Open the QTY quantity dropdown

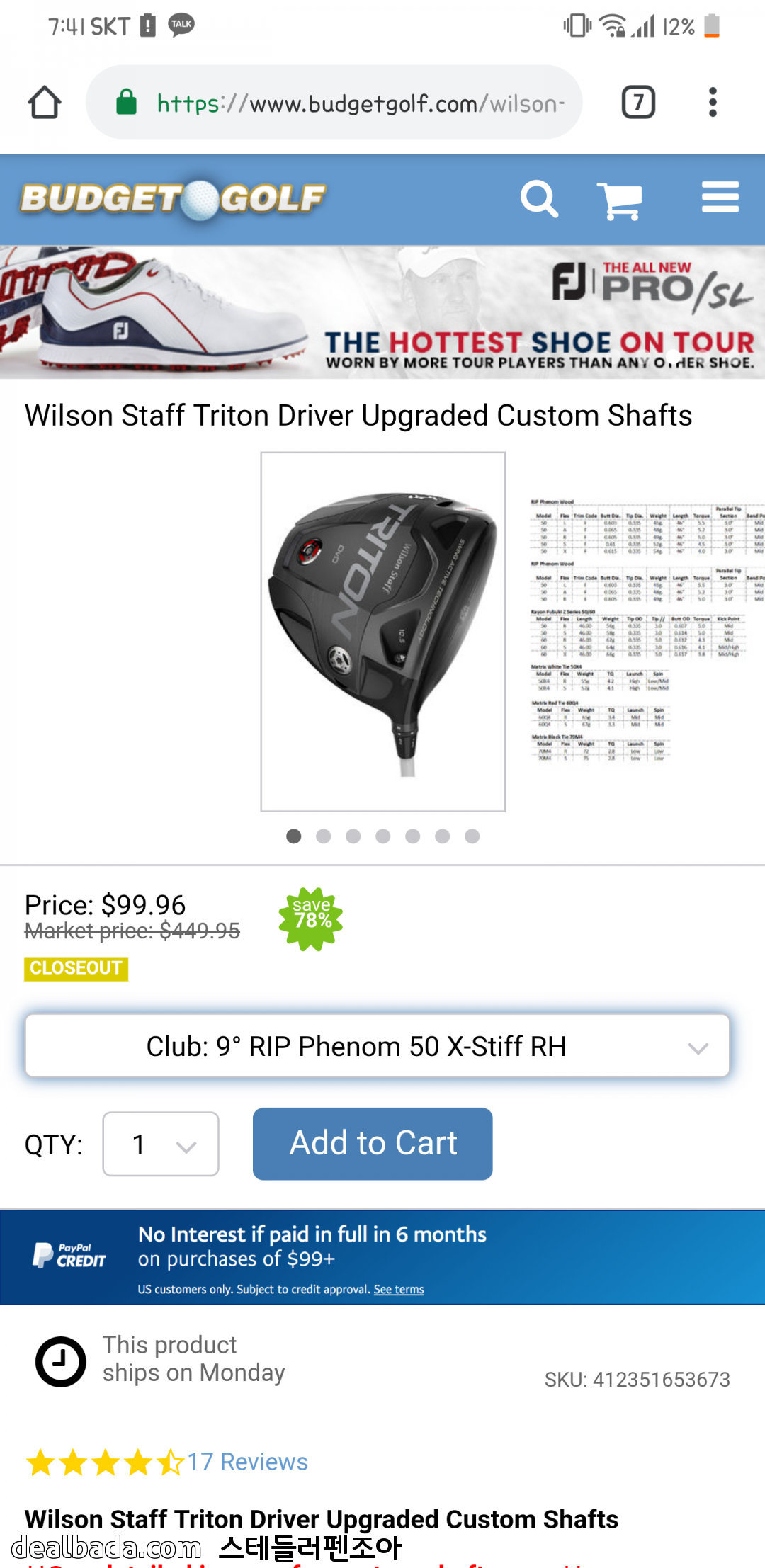pos(161,1144)
